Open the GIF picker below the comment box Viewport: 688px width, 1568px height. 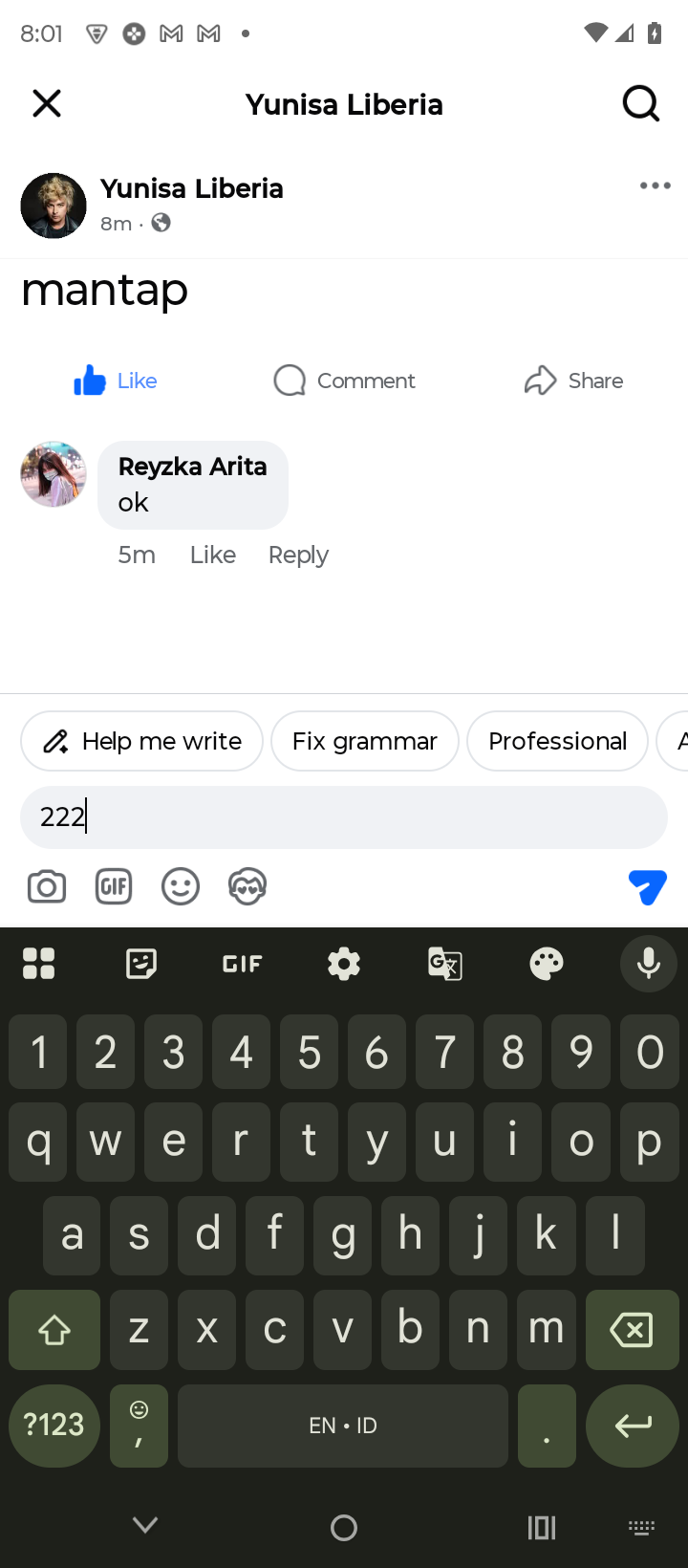(114, 887)
